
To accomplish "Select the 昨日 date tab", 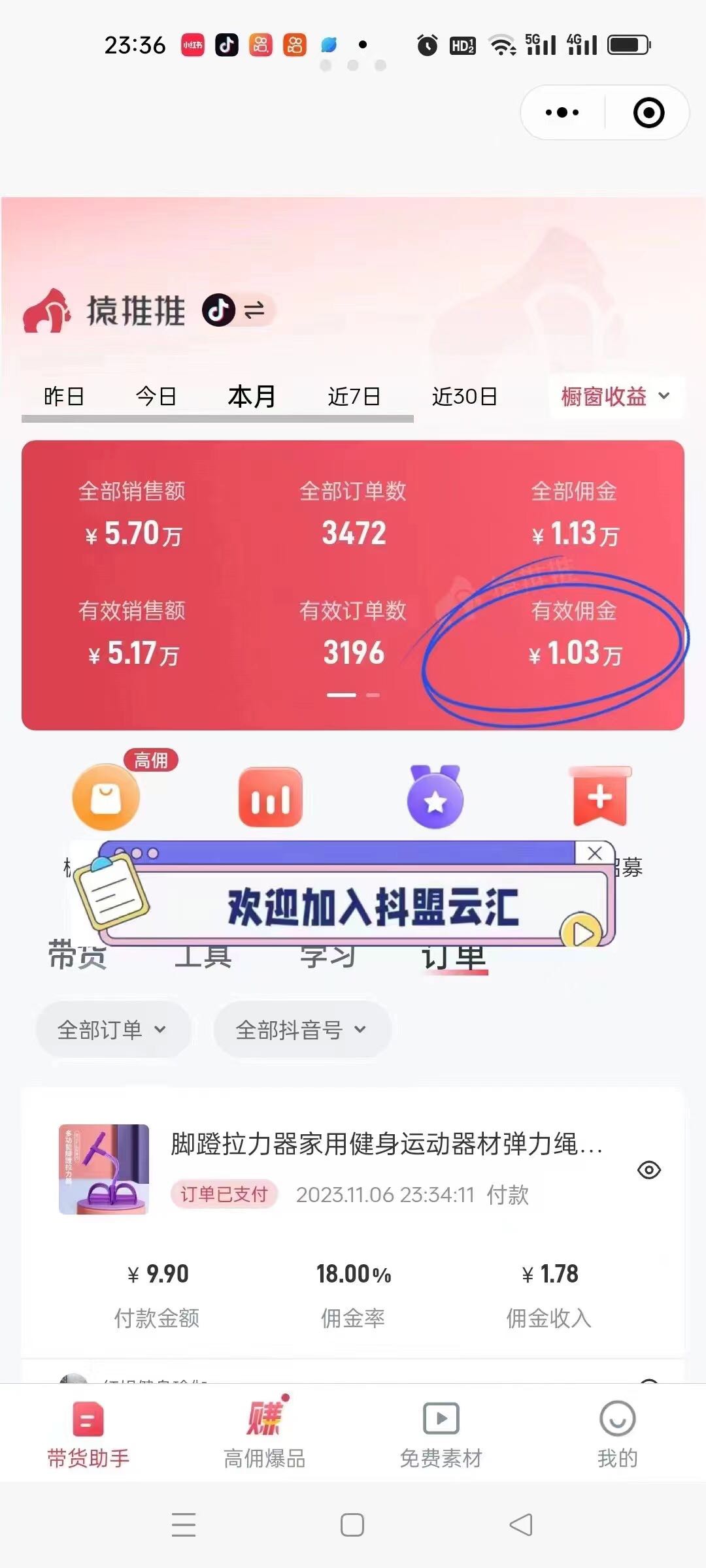I will click(64, 396).
